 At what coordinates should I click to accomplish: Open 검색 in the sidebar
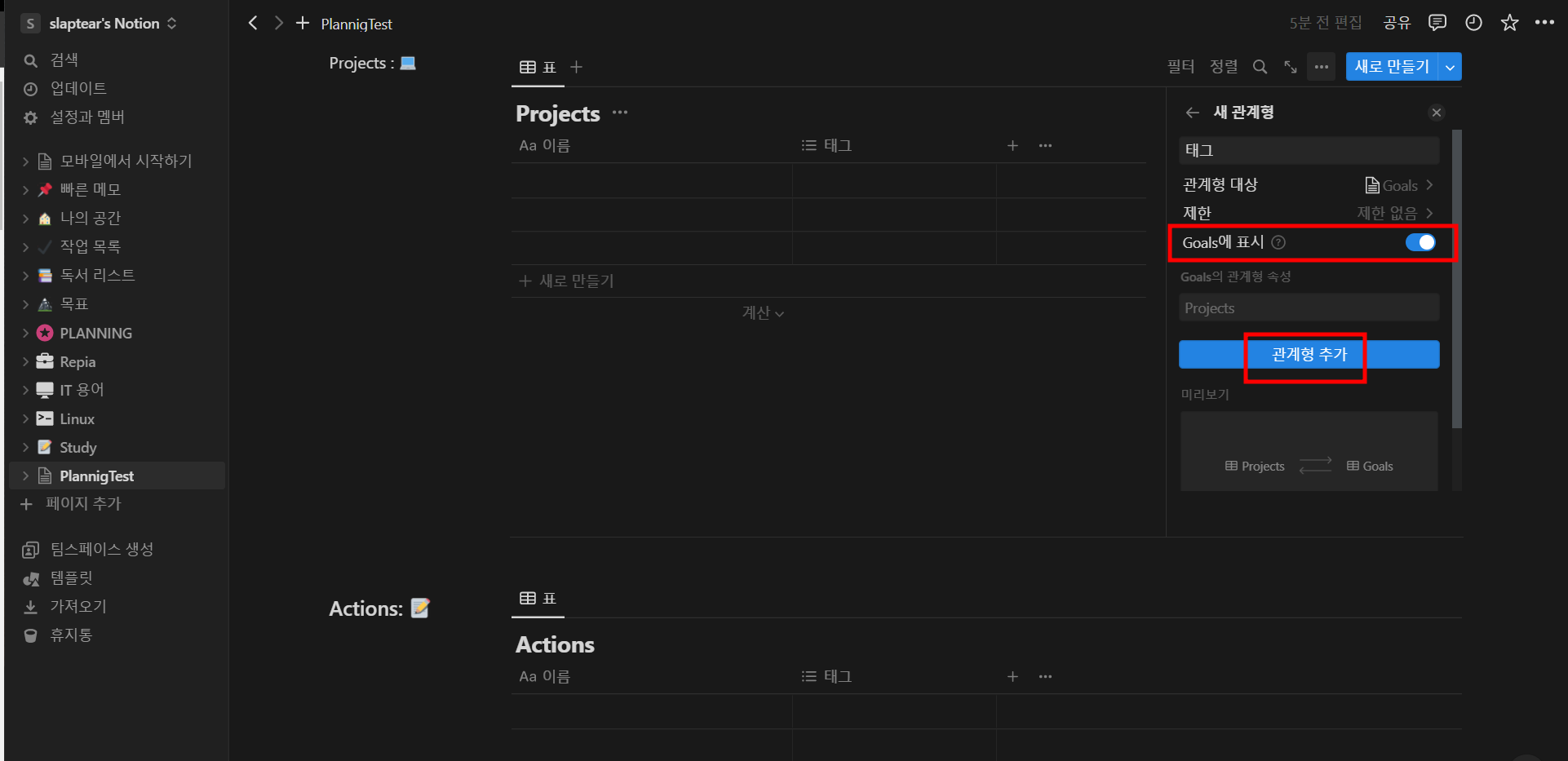click(64, 60)
